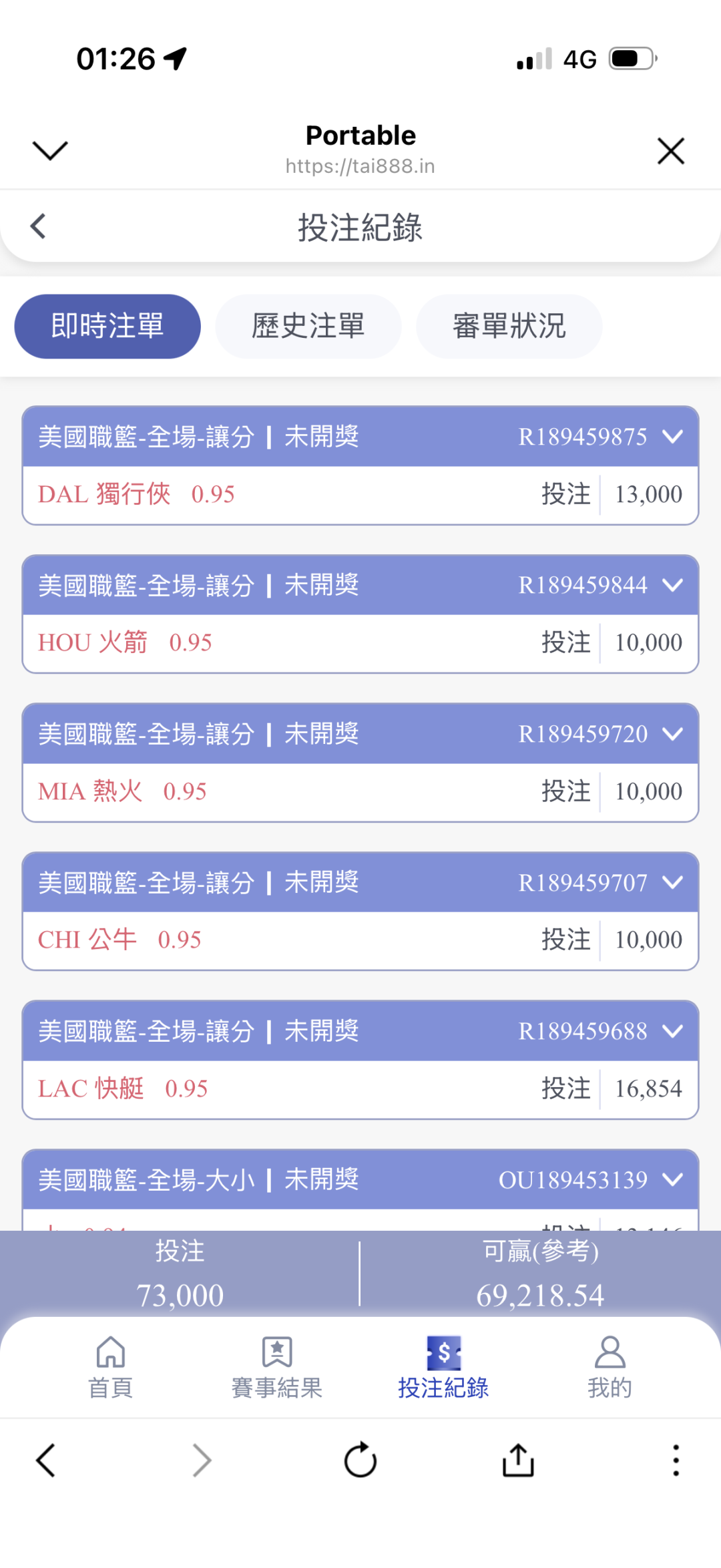Expand bet R189459707 details
Viewport: 721px width, 1568px height.
672,883
